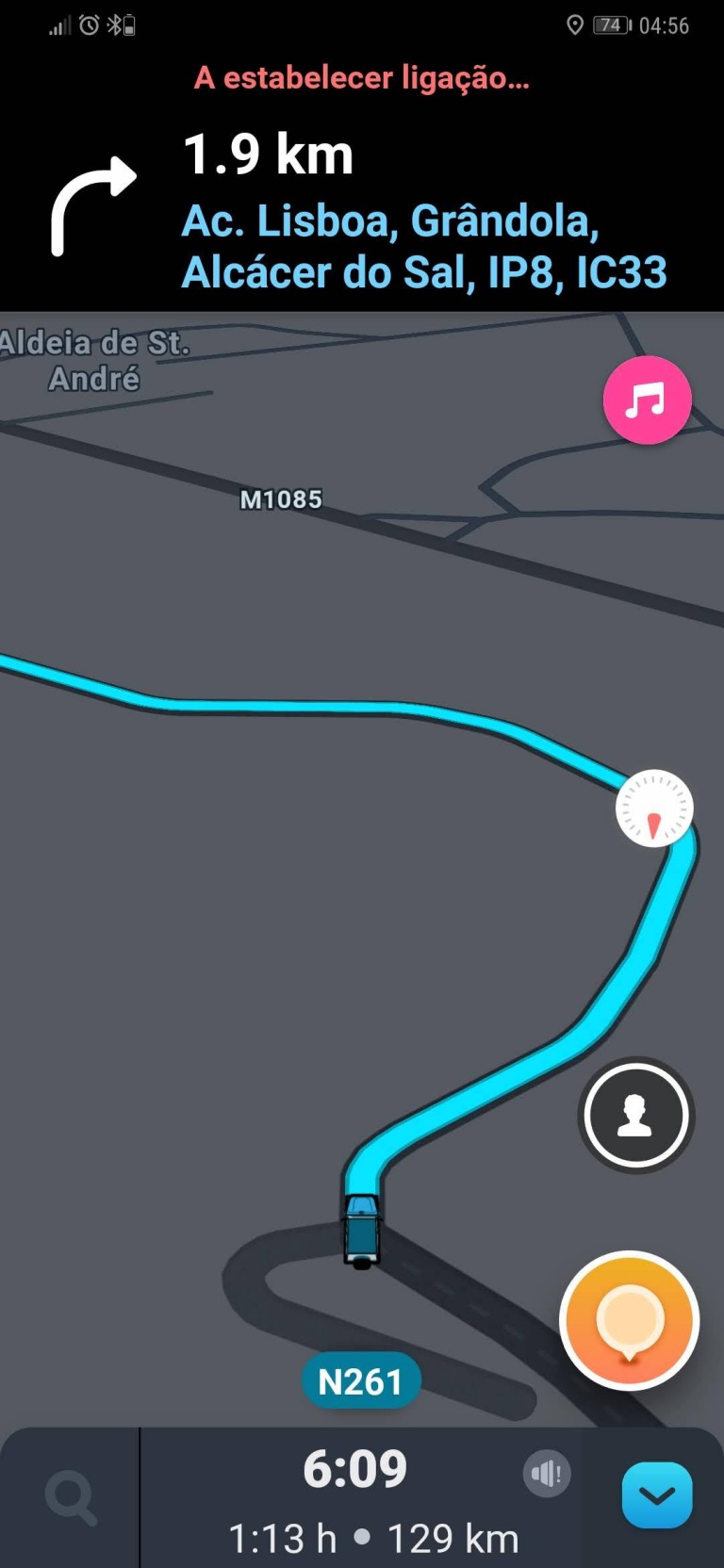Tap the 1.9 km distance banner
The width and height of the screenshot is (724, 1568).
tap(268, 154)
